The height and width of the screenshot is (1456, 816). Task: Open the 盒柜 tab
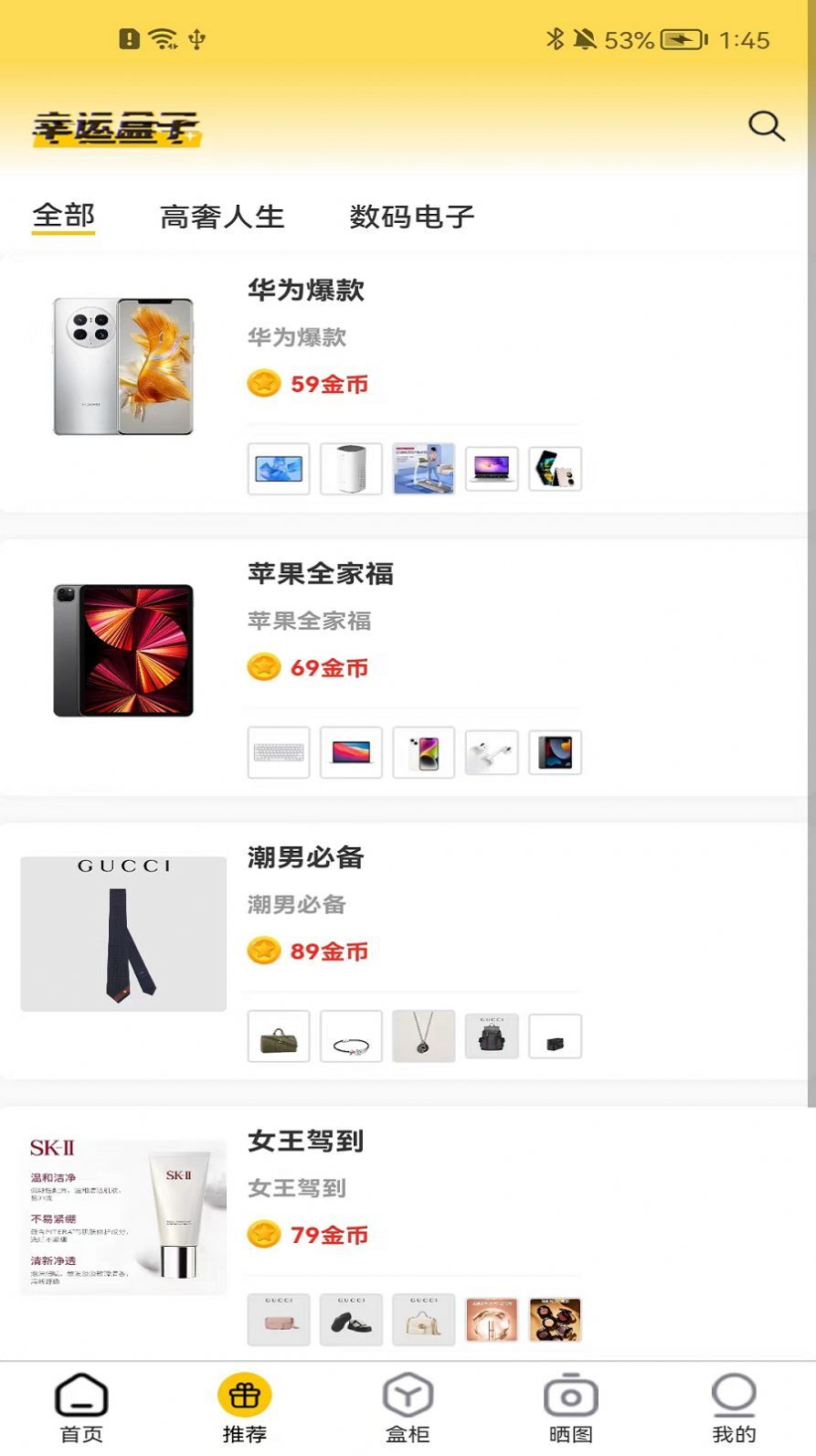(408, 1408)
